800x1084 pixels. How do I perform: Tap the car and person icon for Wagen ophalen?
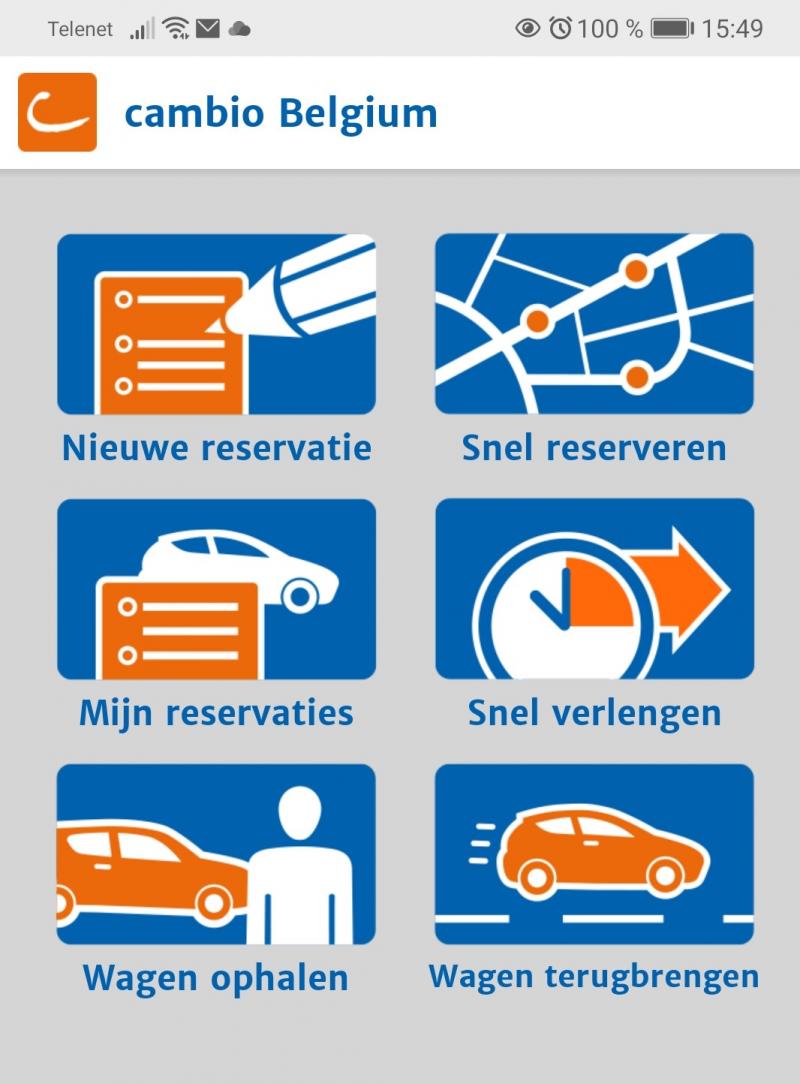point(216,853)
